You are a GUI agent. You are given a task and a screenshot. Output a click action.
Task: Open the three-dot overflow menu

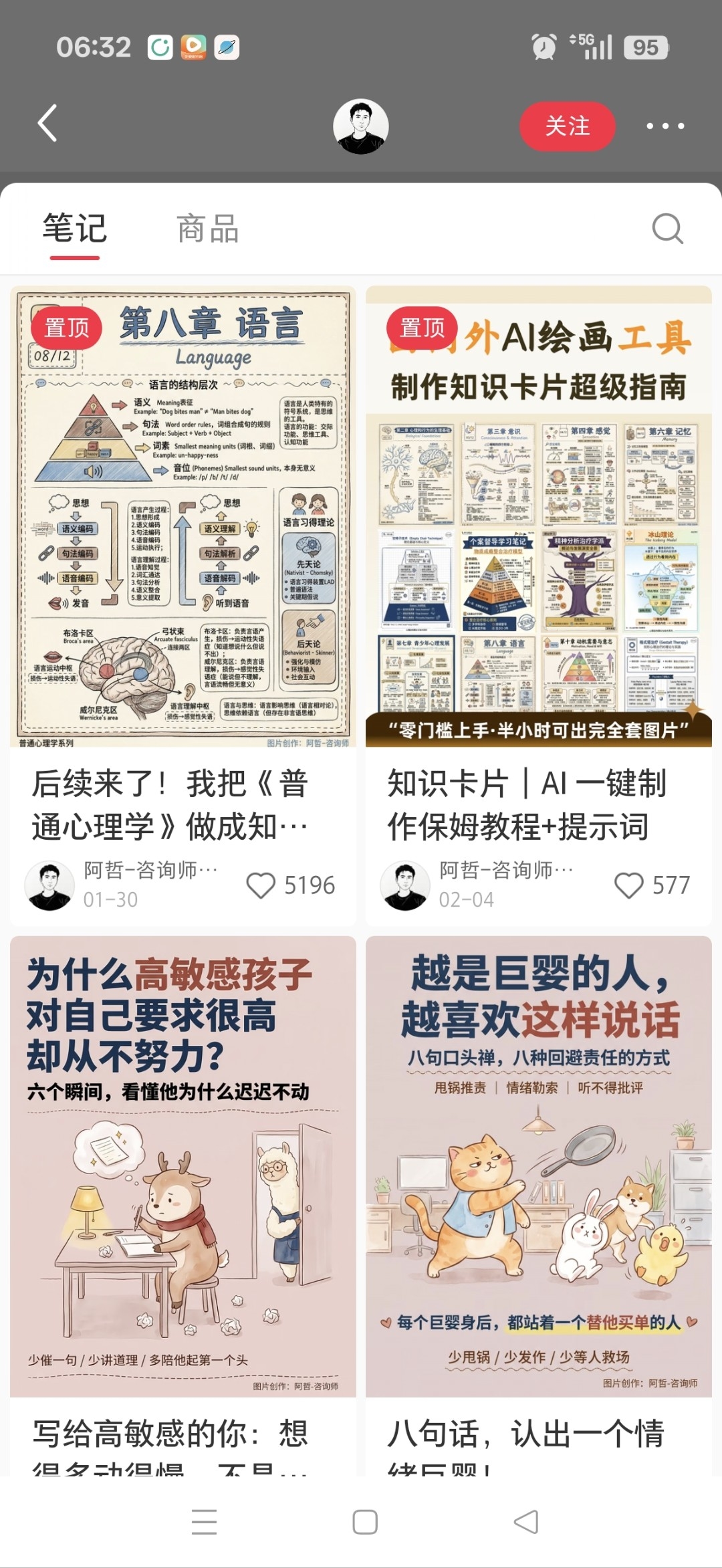click(x=665, y=126)
